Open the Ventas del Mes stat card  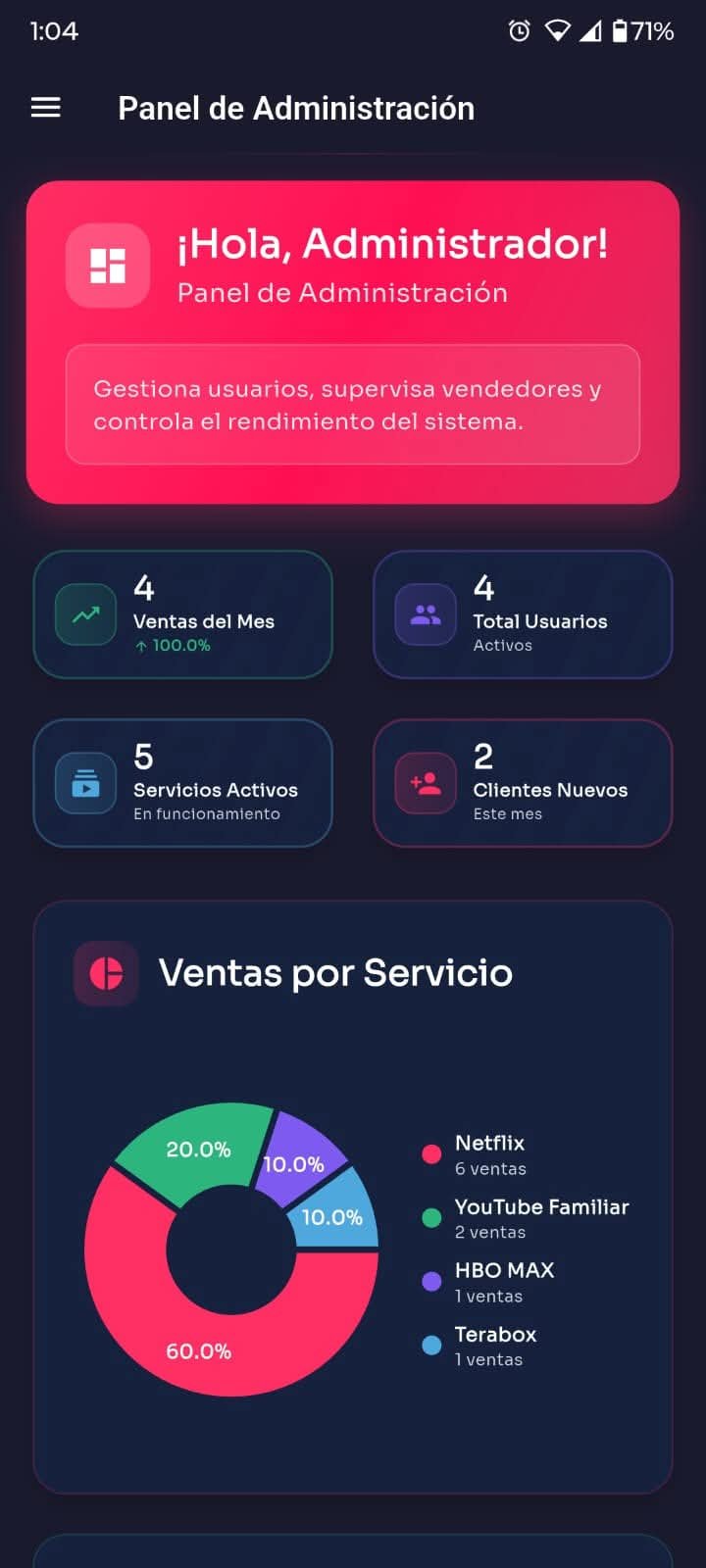pos(183,615)
